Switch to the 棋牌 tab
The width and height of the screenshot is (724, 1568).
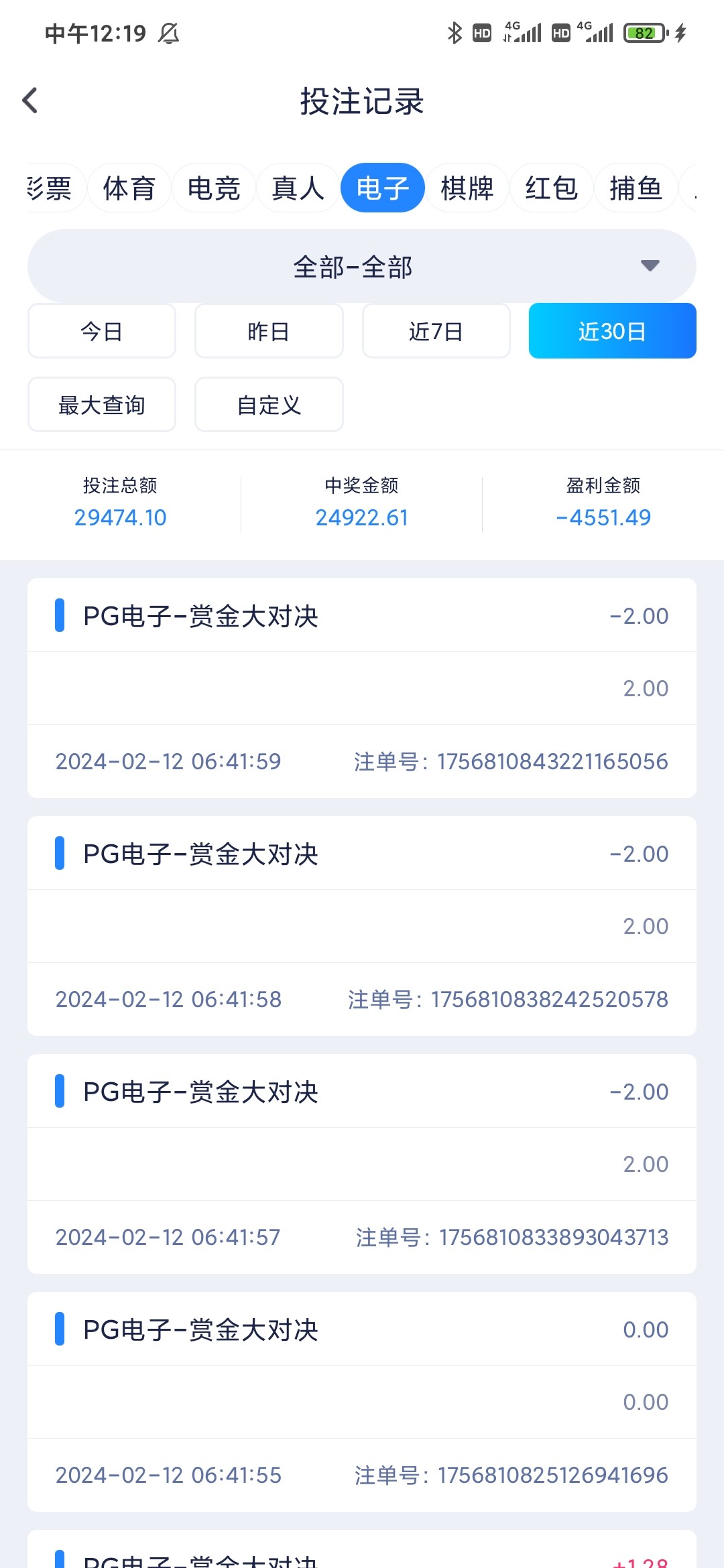tap(467, 188)
